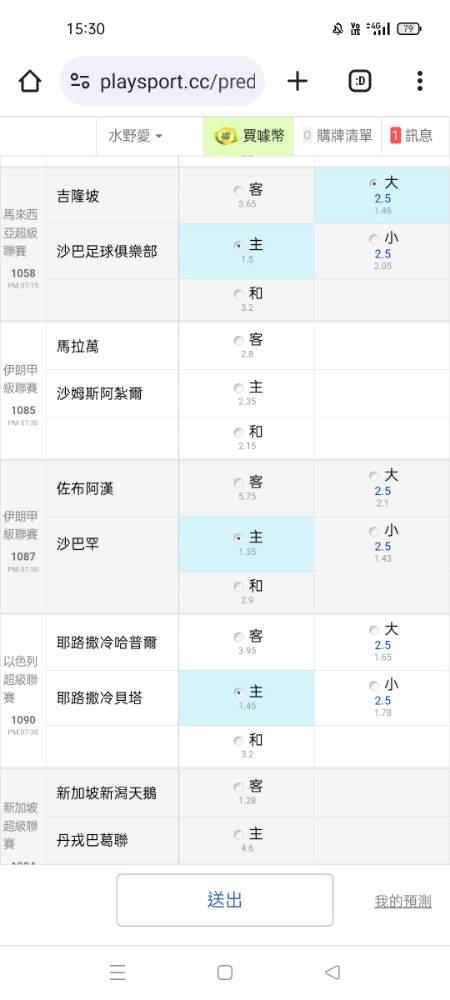
Task: Select 和 for match 1058
Action: (x=247, y=299)
